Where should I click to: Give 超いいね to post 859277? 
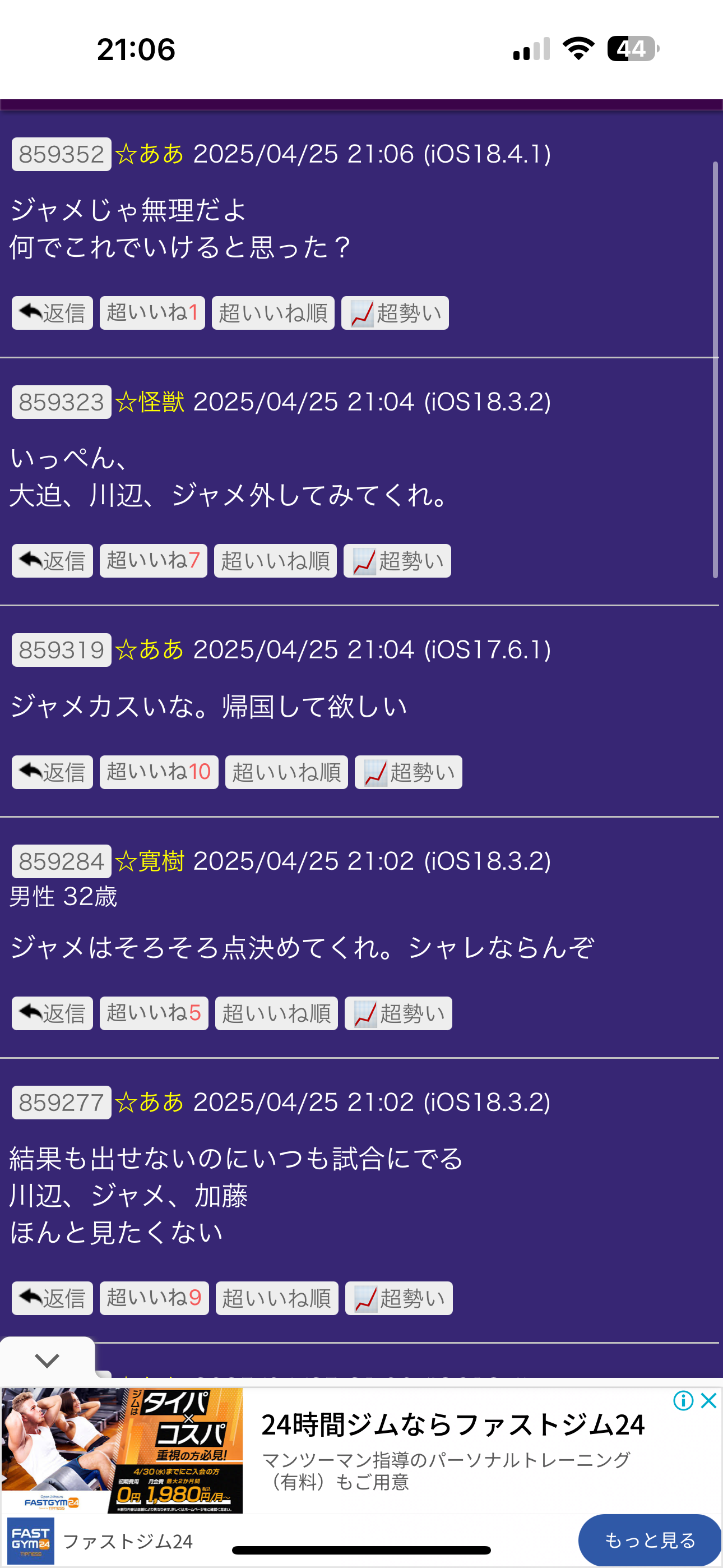click(x=155, y=1298)
